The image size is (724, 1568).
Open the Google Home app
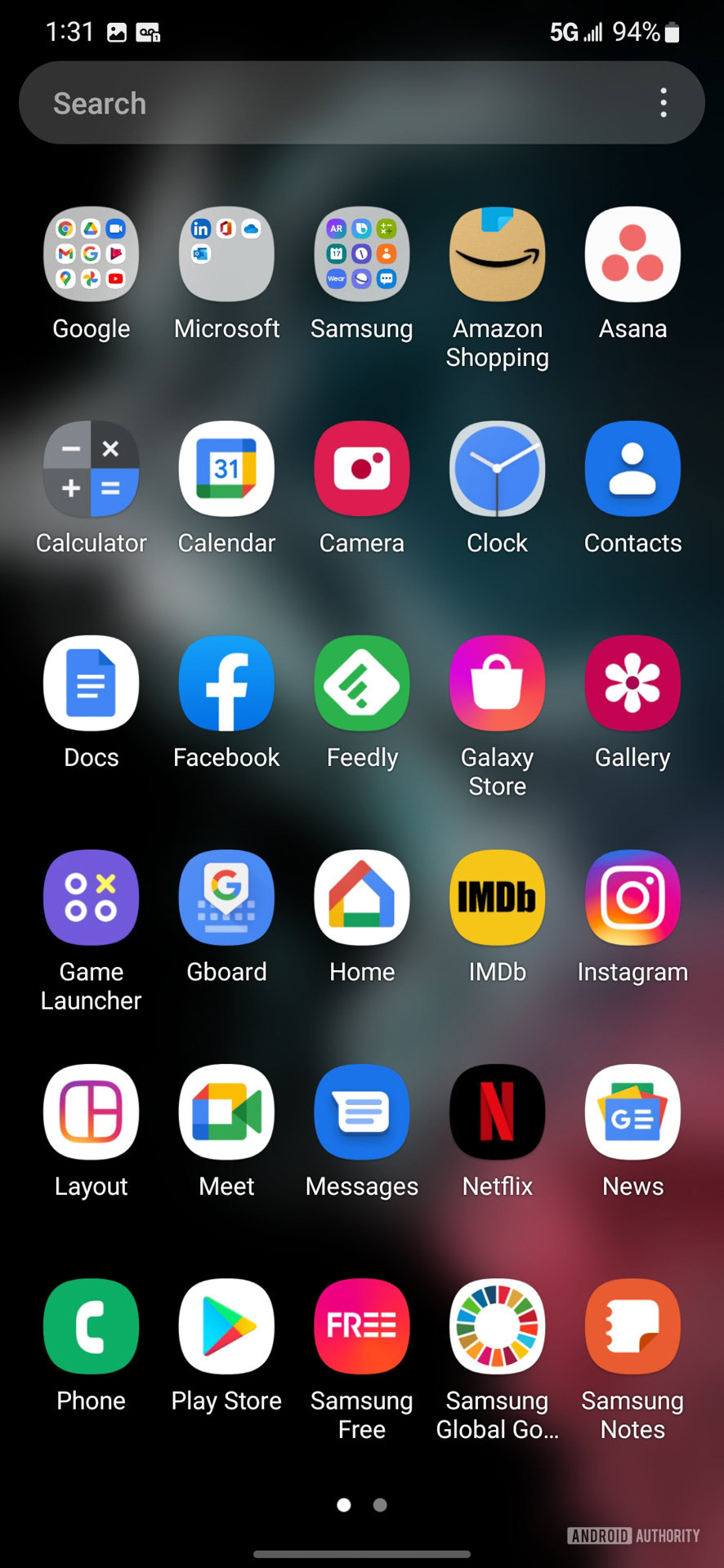362,898
